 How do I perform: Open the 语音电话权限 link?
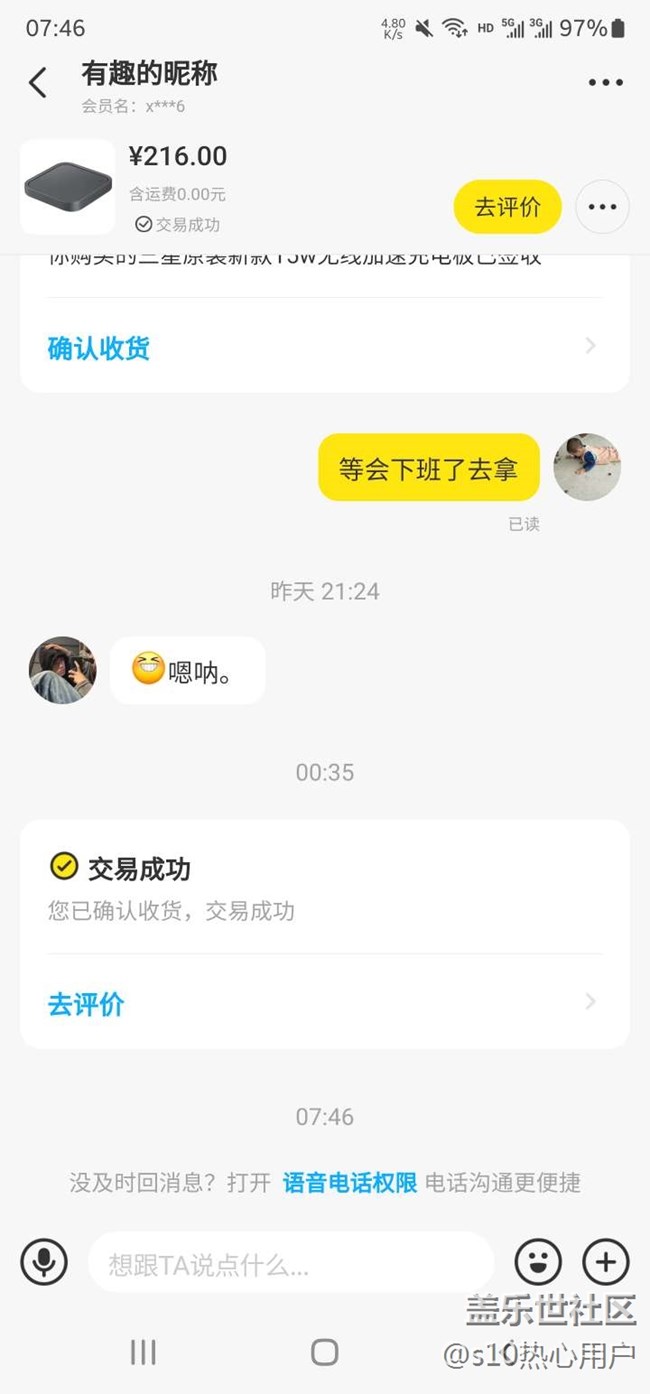point(349,1183)
